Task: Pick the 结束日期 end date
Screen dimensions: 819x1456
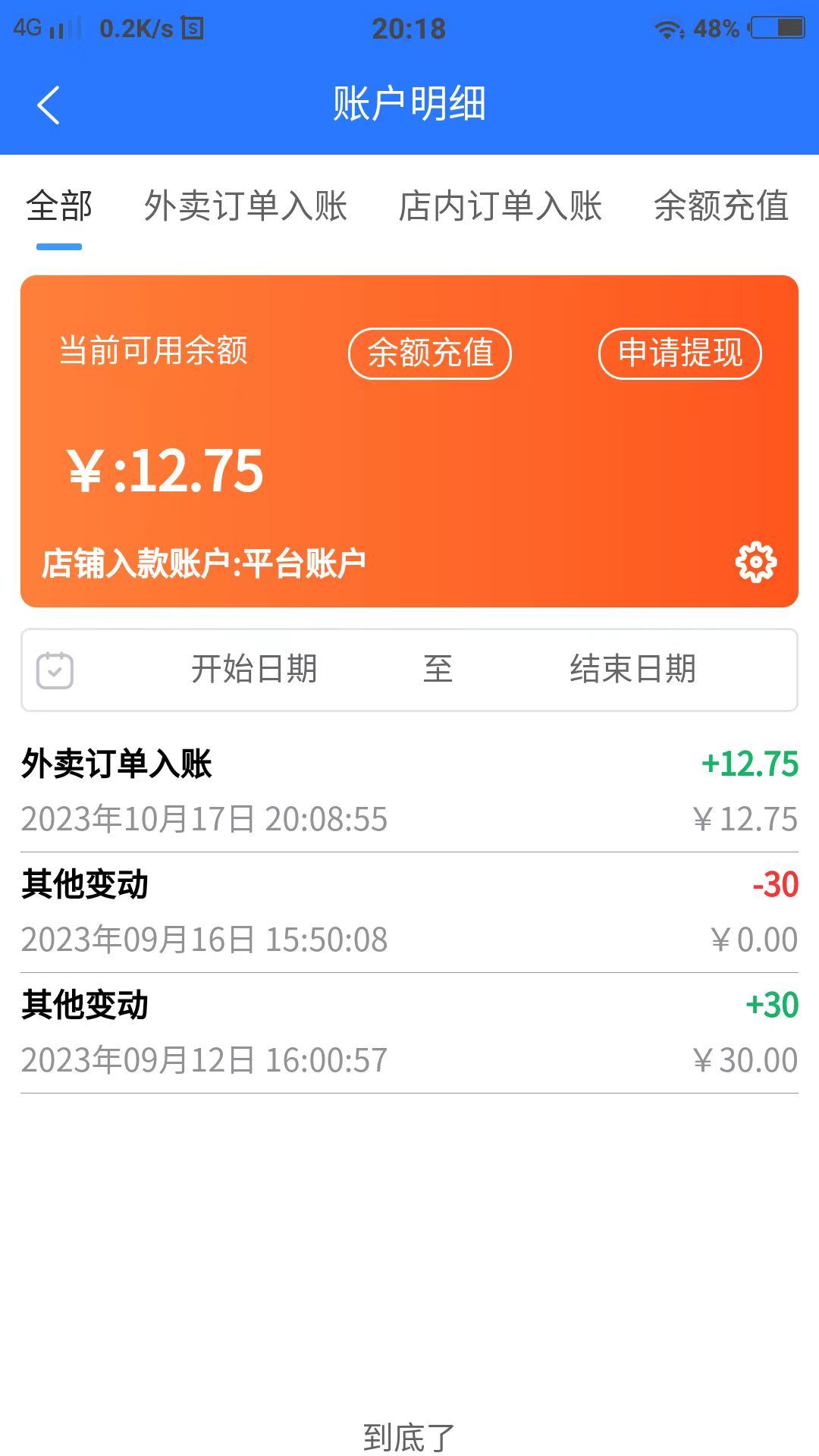Action: (x=632, y=670)
